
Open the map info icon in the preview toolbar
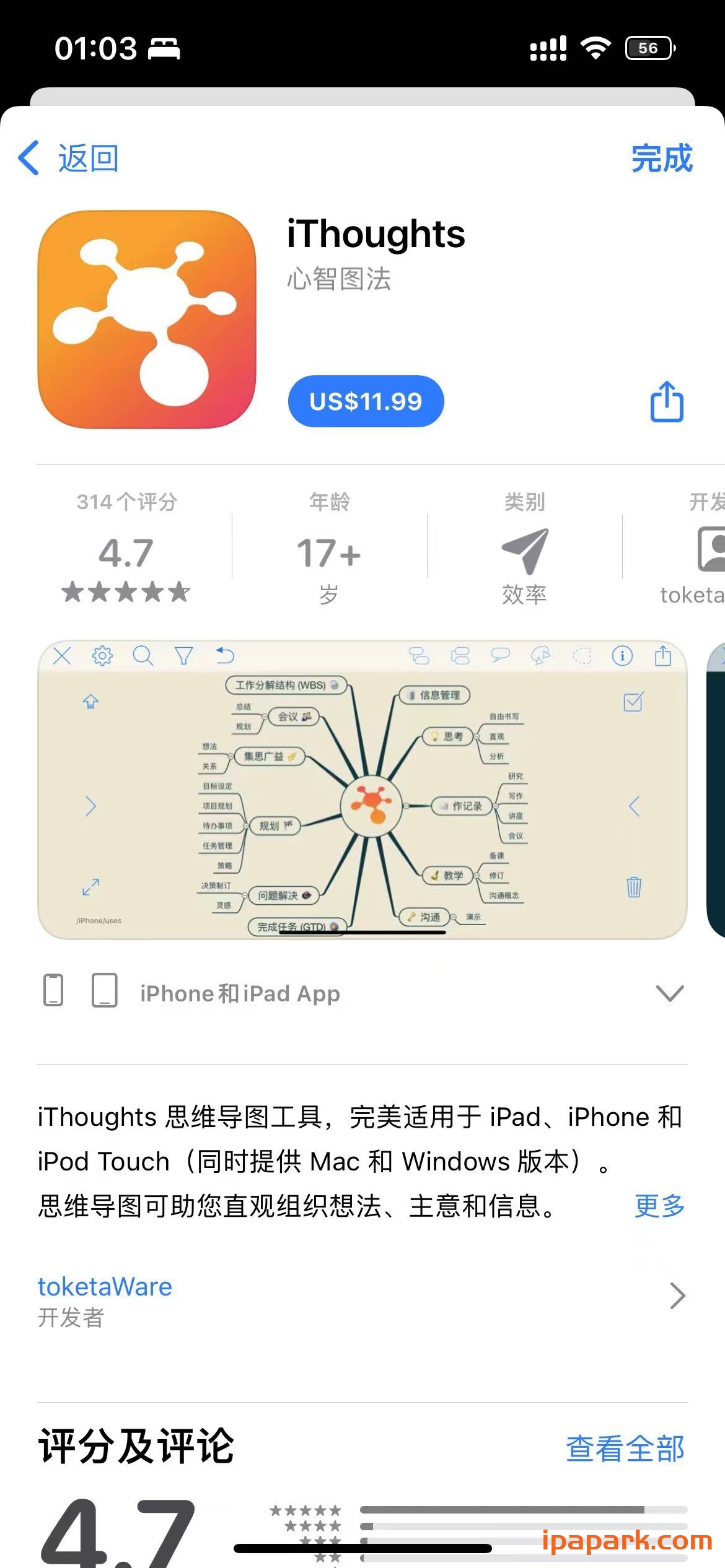[x=622, y=656]
